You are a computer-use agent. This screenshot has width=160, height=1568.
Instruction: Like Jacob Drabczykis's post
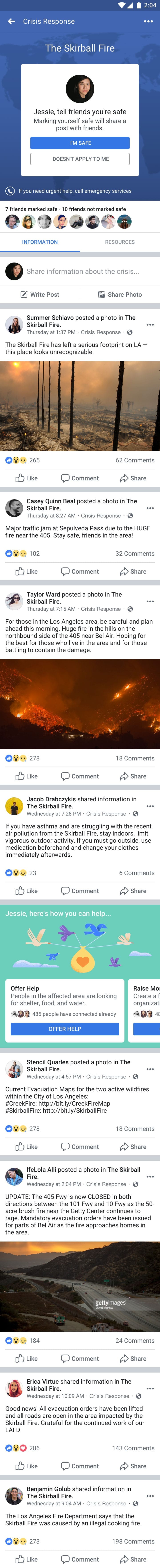click(27, 891)
